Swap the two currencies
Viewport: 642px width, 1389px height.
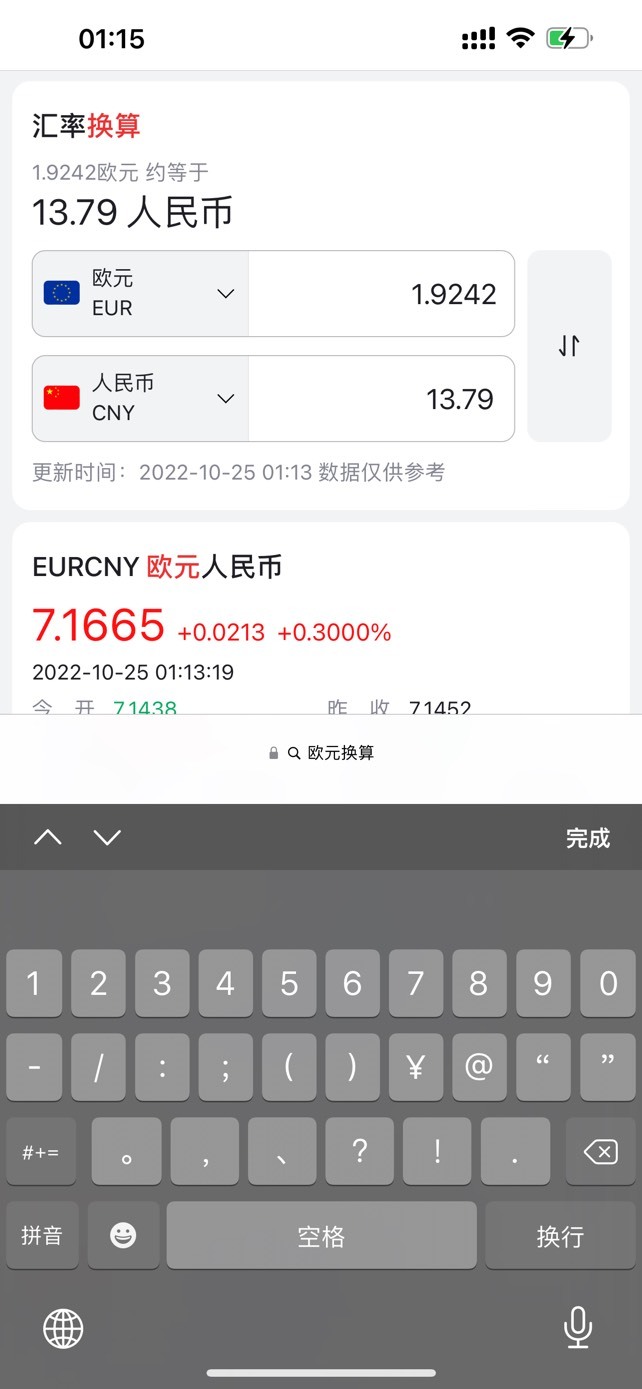click(569, 346)
